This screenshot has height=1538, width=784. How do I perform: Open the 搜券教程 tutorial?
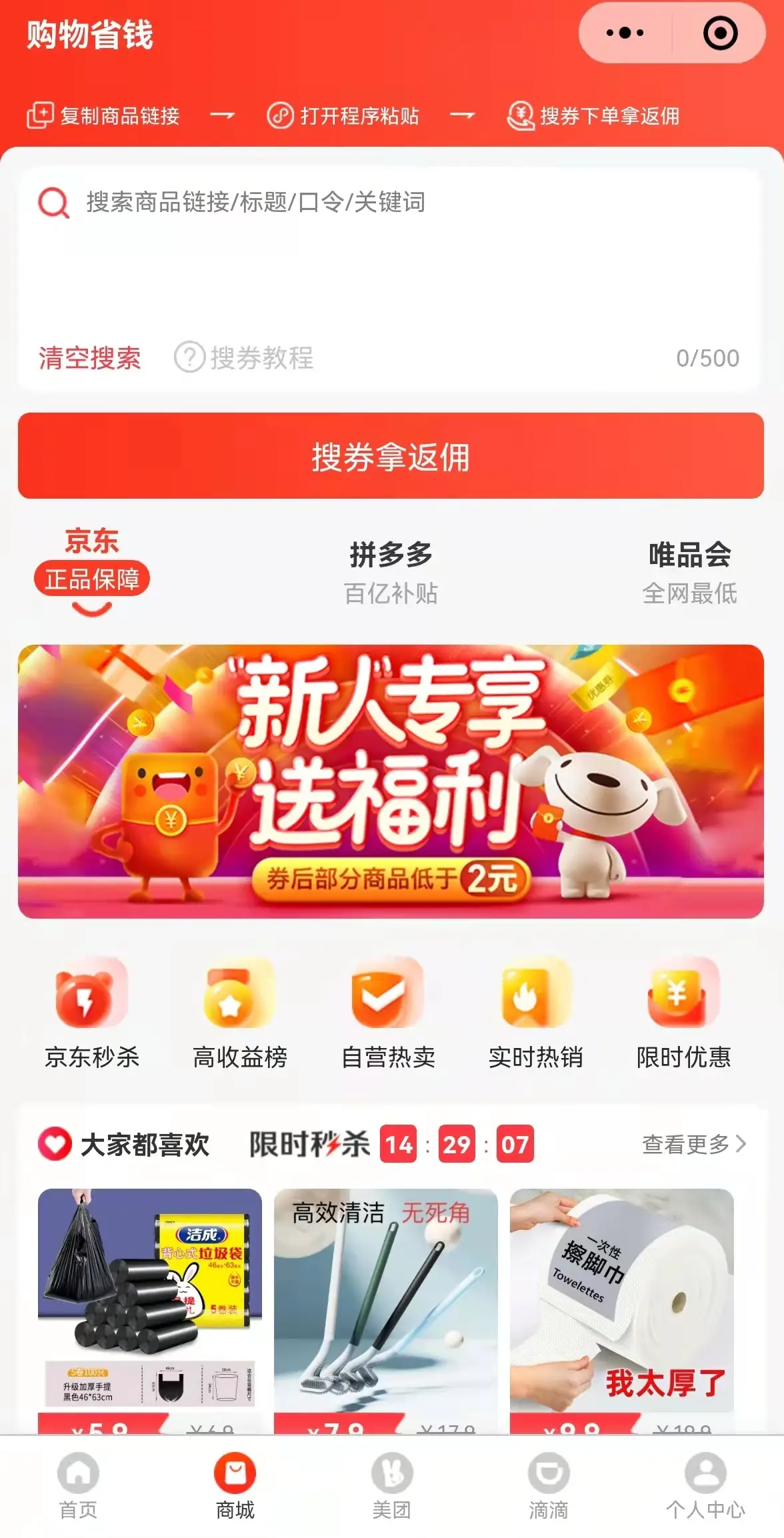click(x=245, y=358)
